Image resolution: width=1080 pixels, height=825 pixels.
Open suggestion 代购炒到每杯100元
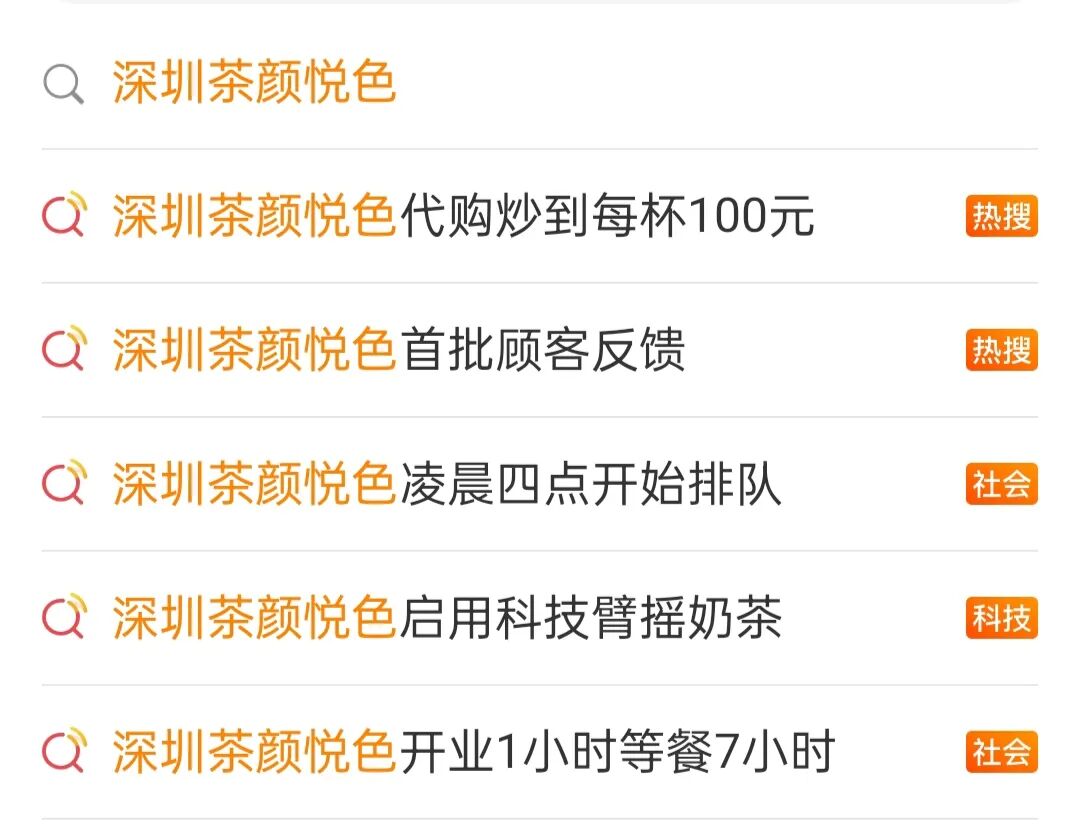[463, 217]
